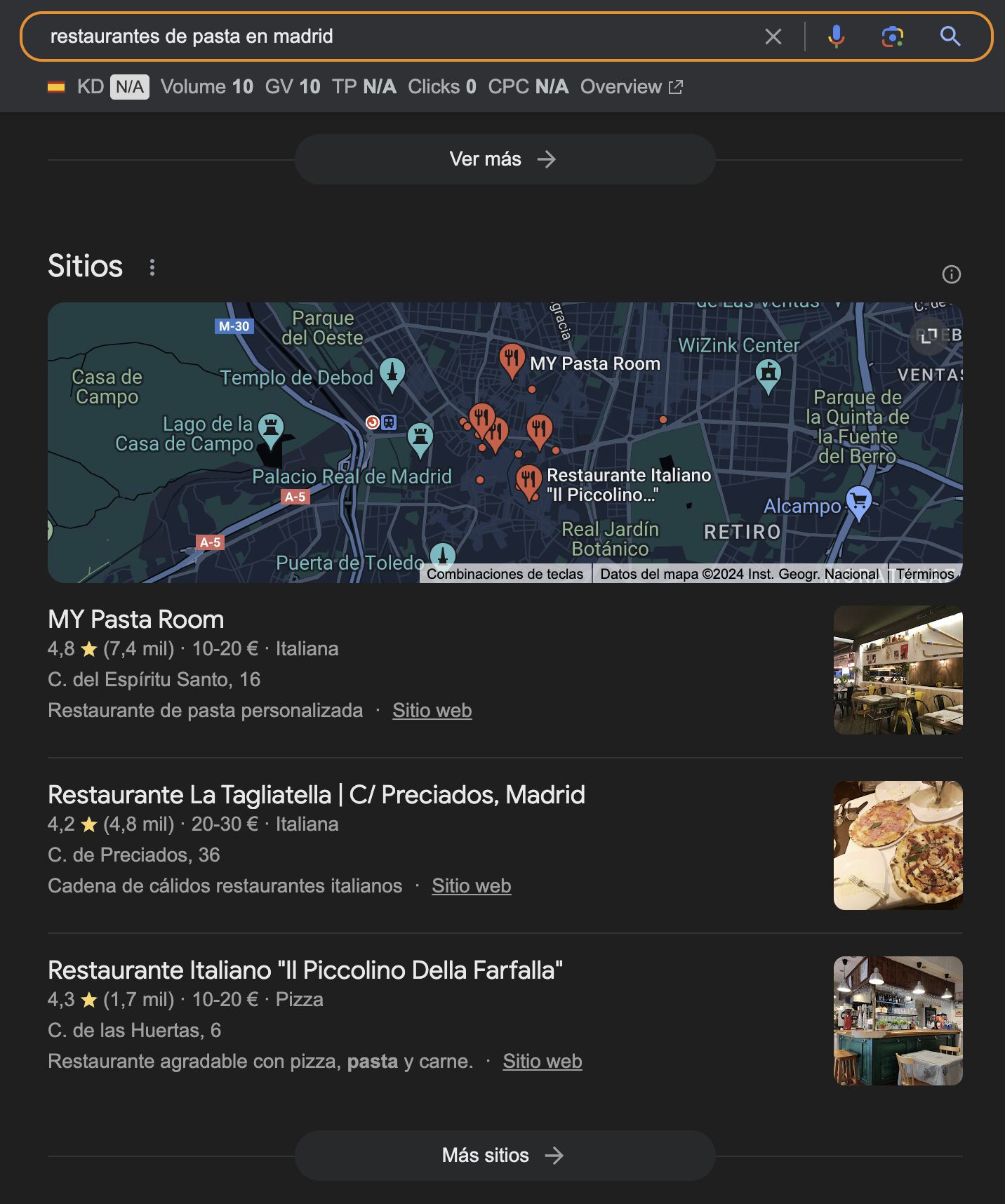Click the info icon beside Sitios results
The width and height of the screenshot is (1005, 1204).
953,274
